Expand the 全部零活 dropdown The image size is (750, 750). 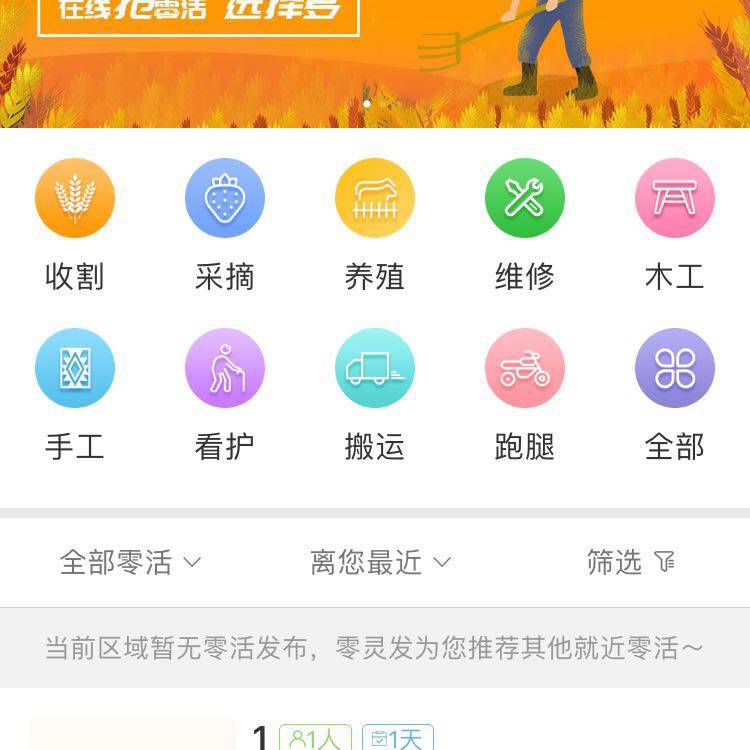[130, 563]
